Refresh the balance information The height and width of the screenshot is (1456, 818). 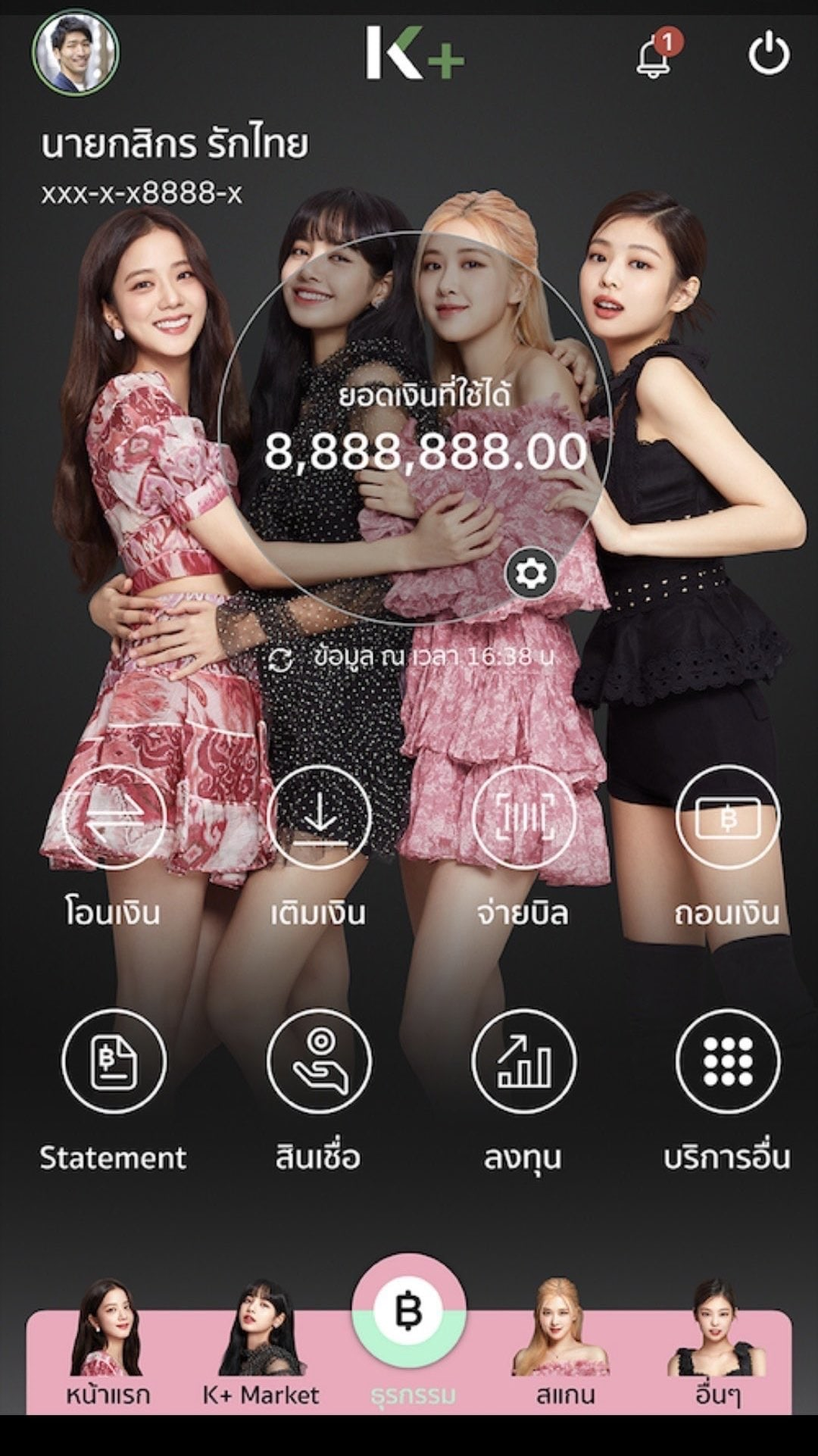coord(281,659)
